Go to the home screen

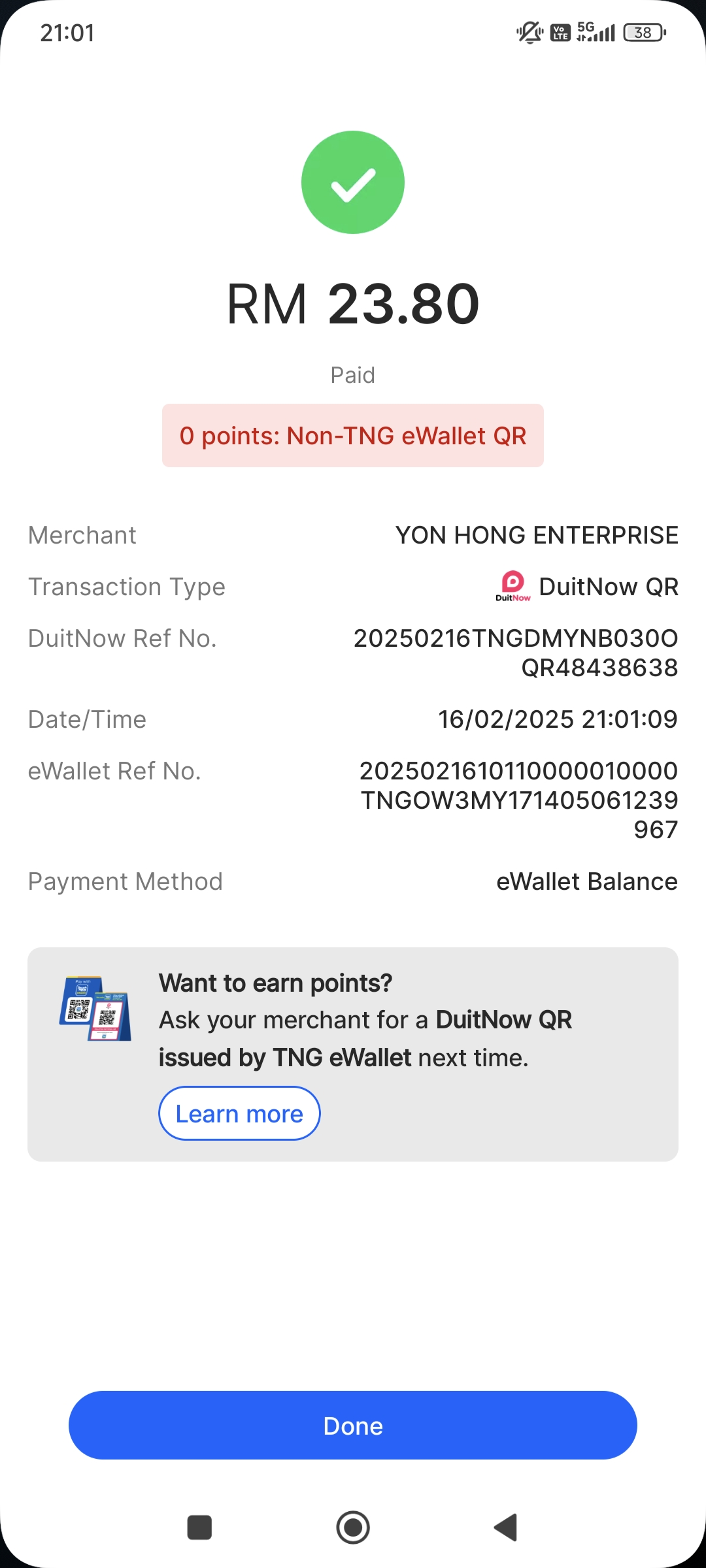coord(353,1527)
